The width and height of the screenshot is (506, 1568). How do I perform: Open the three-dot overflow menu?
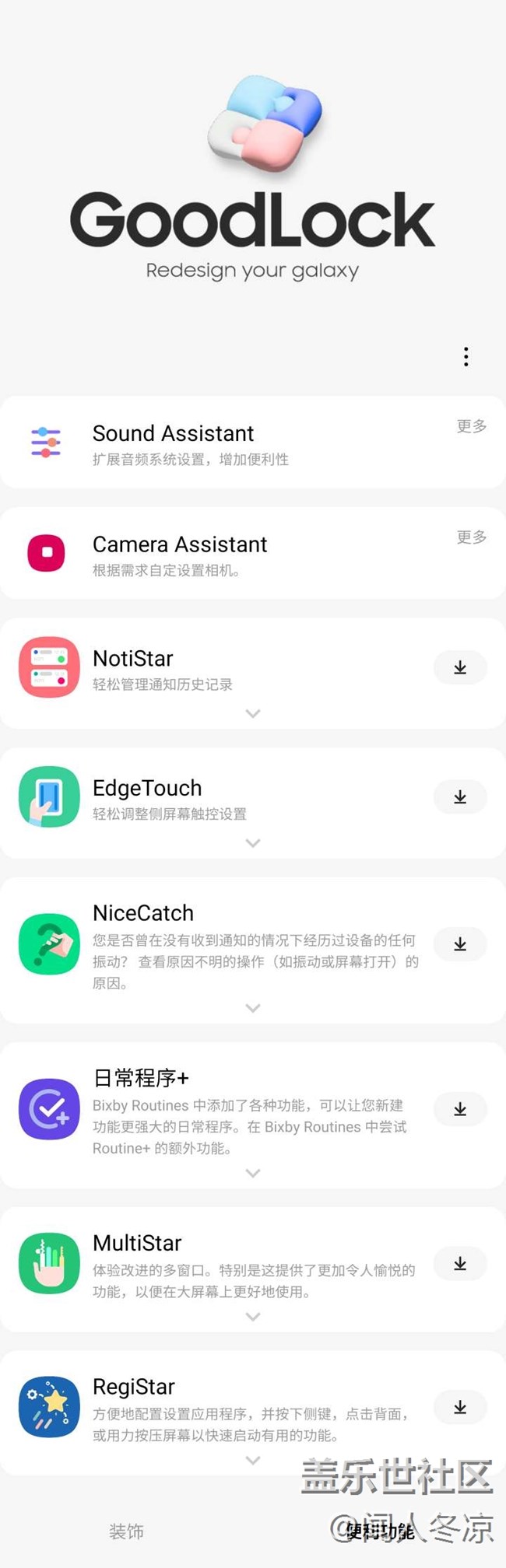point(466,356)
